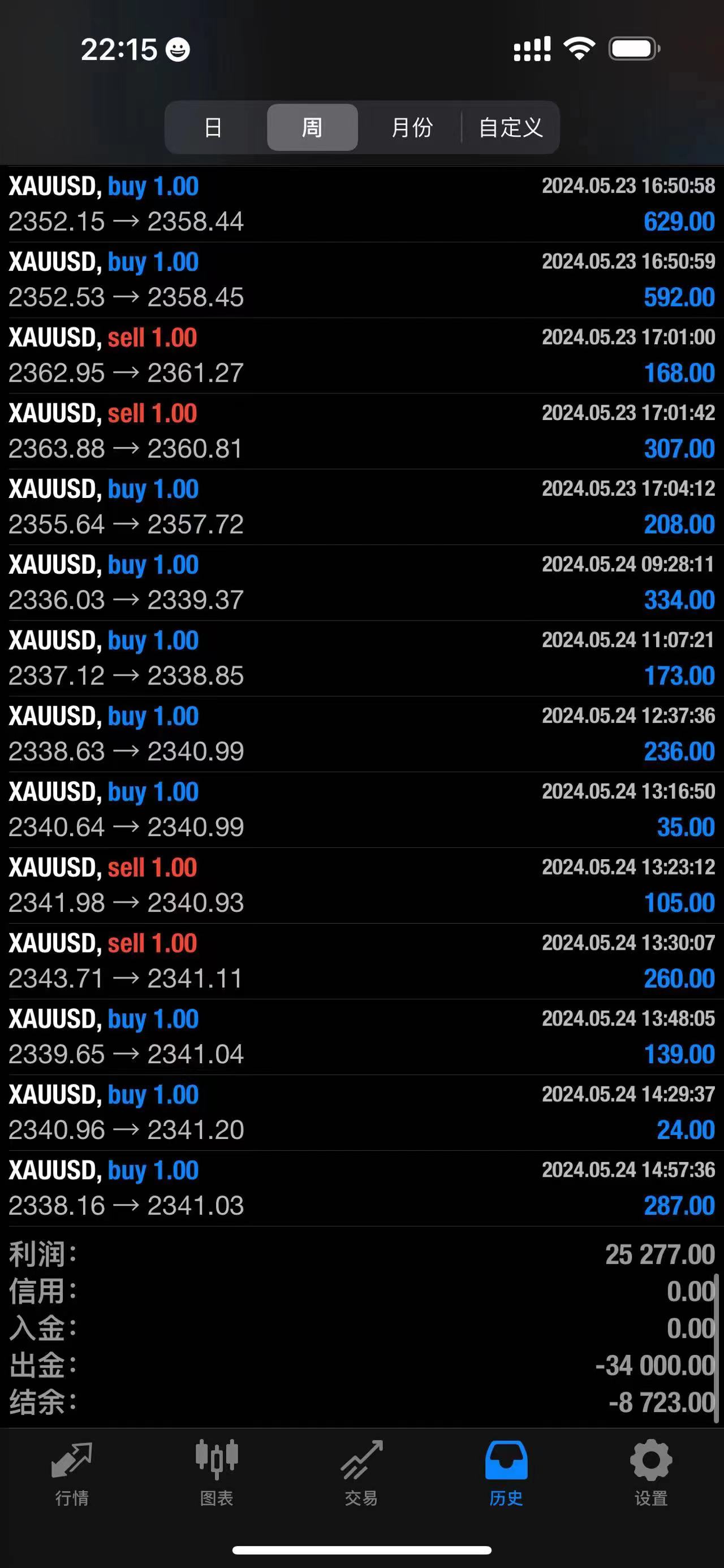Switch to the 日 period filter

coord(214,127)
